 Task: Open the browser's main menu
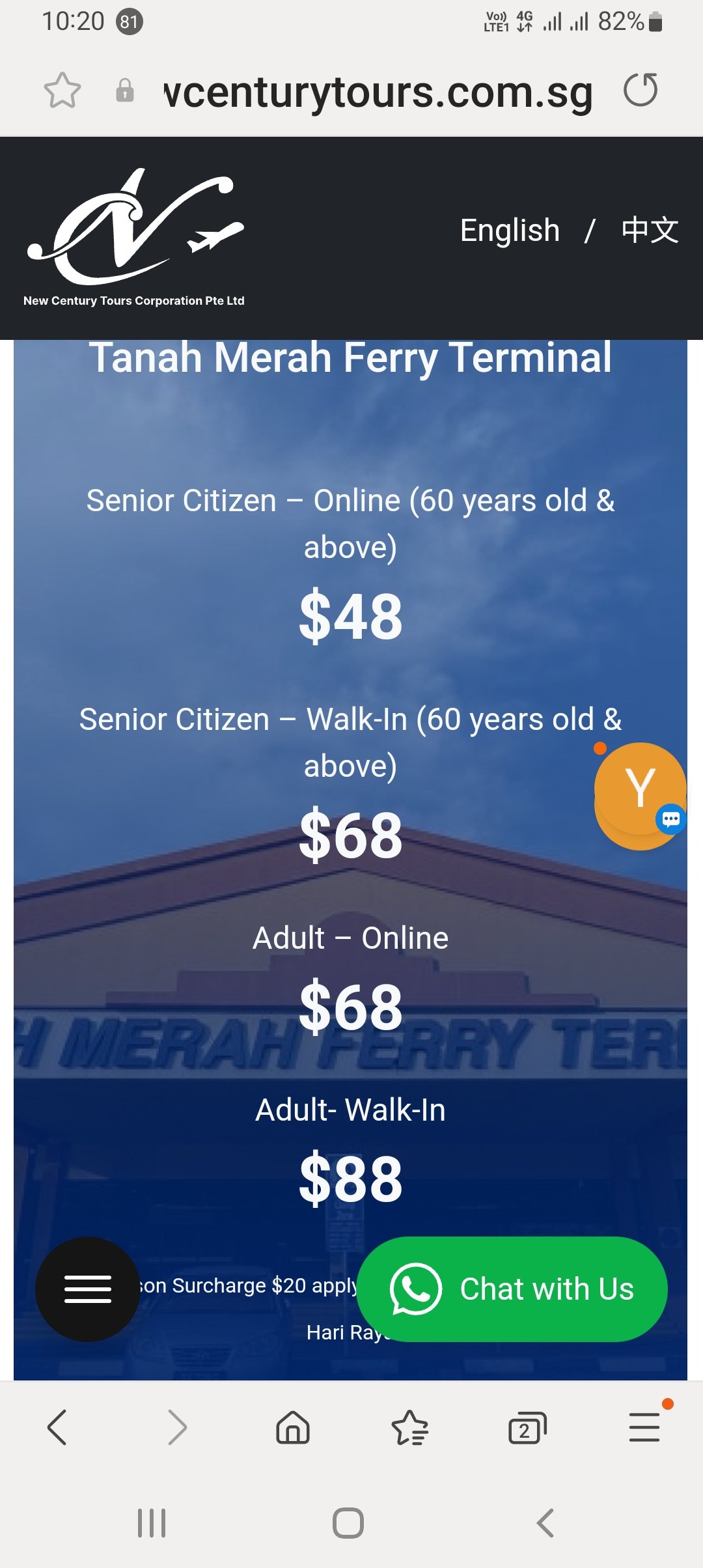644,1427
